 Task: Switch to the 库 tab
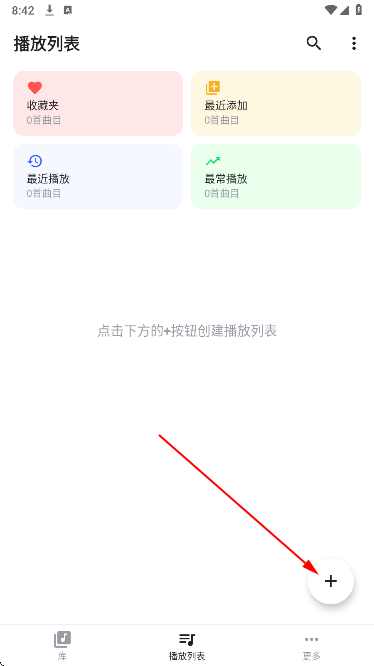click(62, 645)
